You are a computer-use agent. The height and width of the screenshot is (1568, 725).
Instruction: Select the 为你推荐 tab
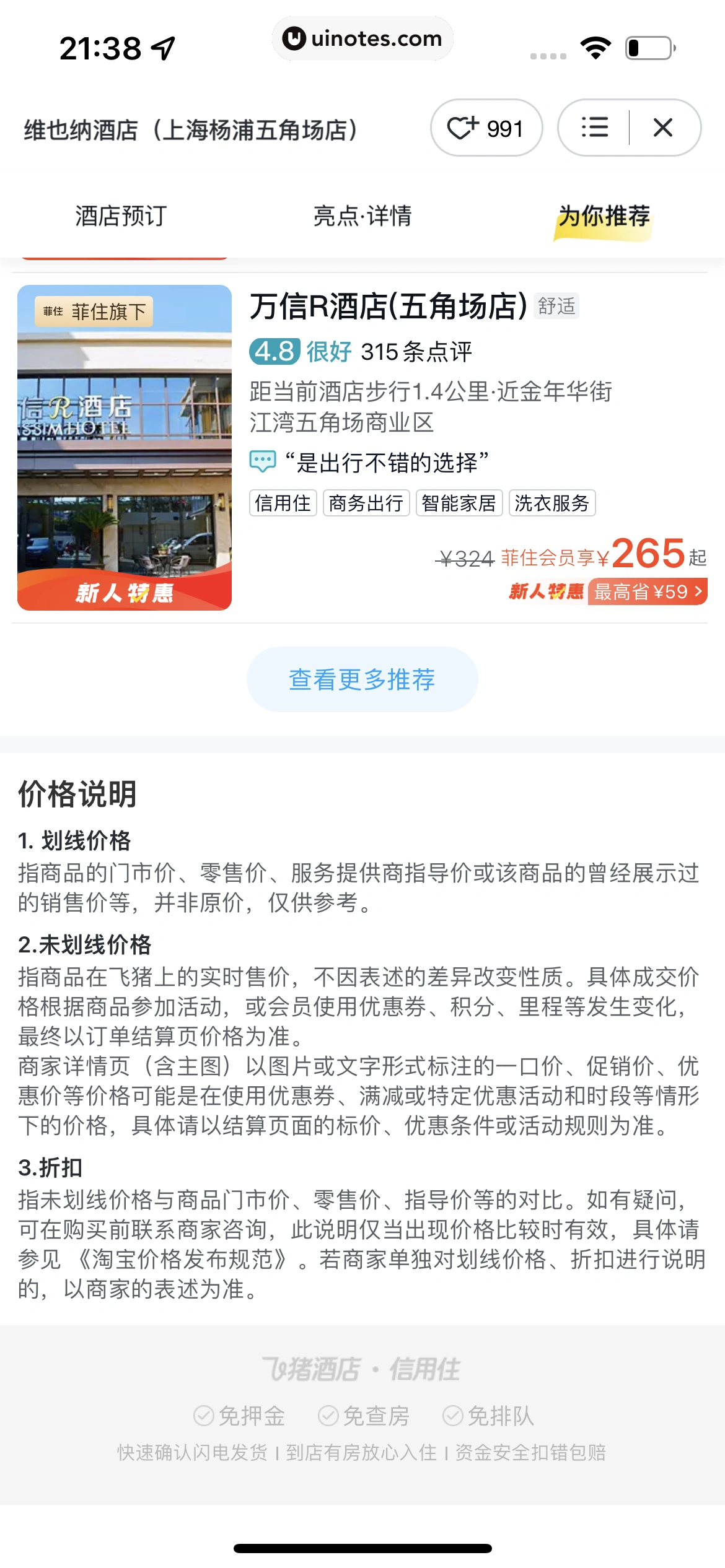[604, 216]
